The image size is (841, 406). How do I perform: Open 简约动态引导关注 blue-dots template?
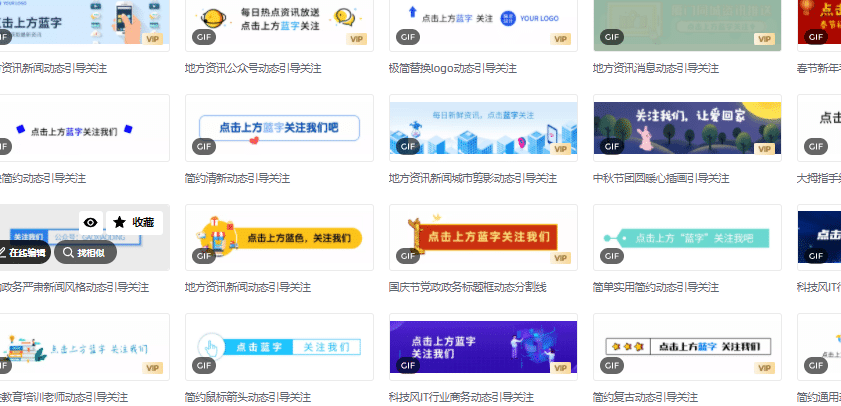click(80, 128)
